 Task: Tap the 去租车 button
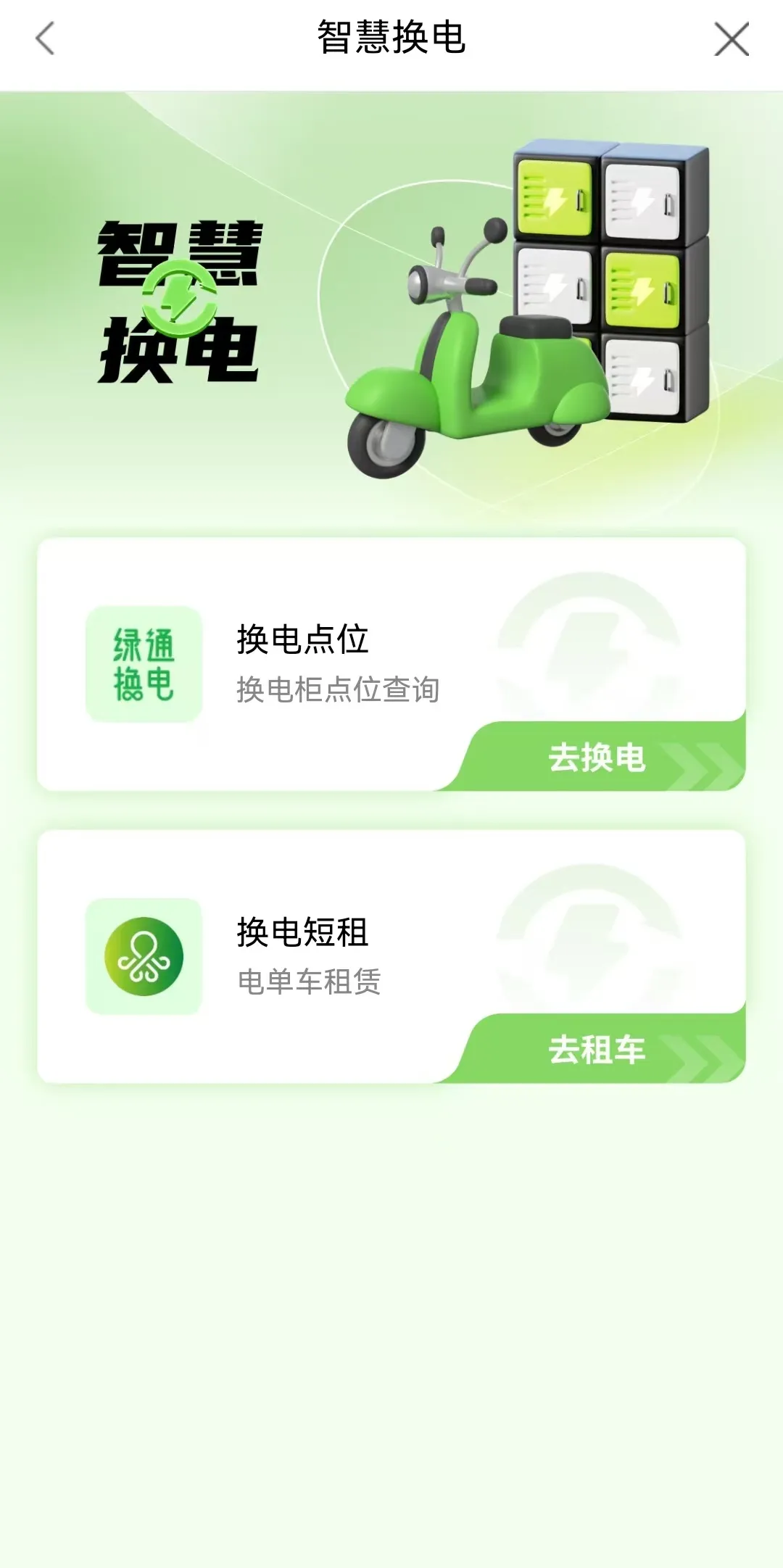click(x=597, y=1050)
